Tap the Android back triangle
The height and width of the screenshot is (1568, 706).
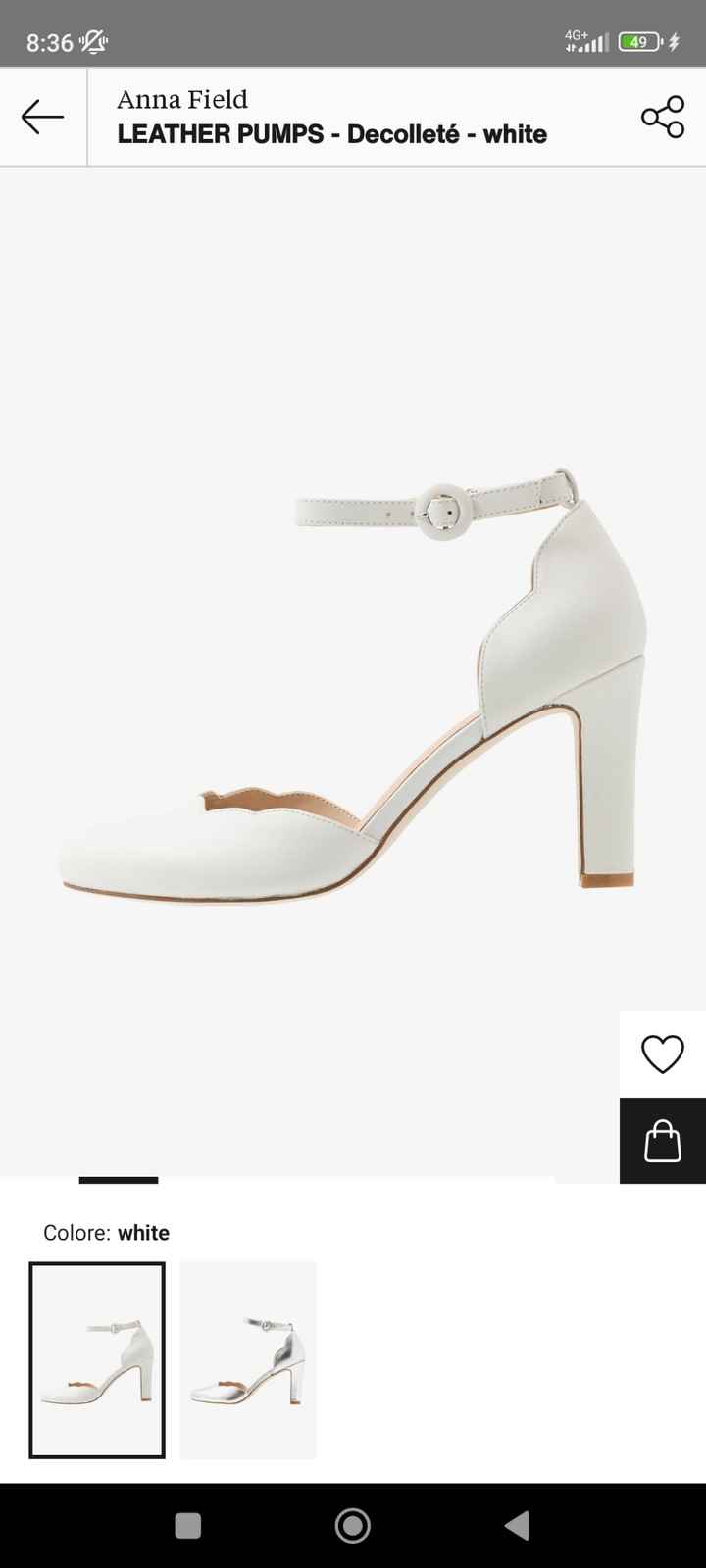(517, 1525)
